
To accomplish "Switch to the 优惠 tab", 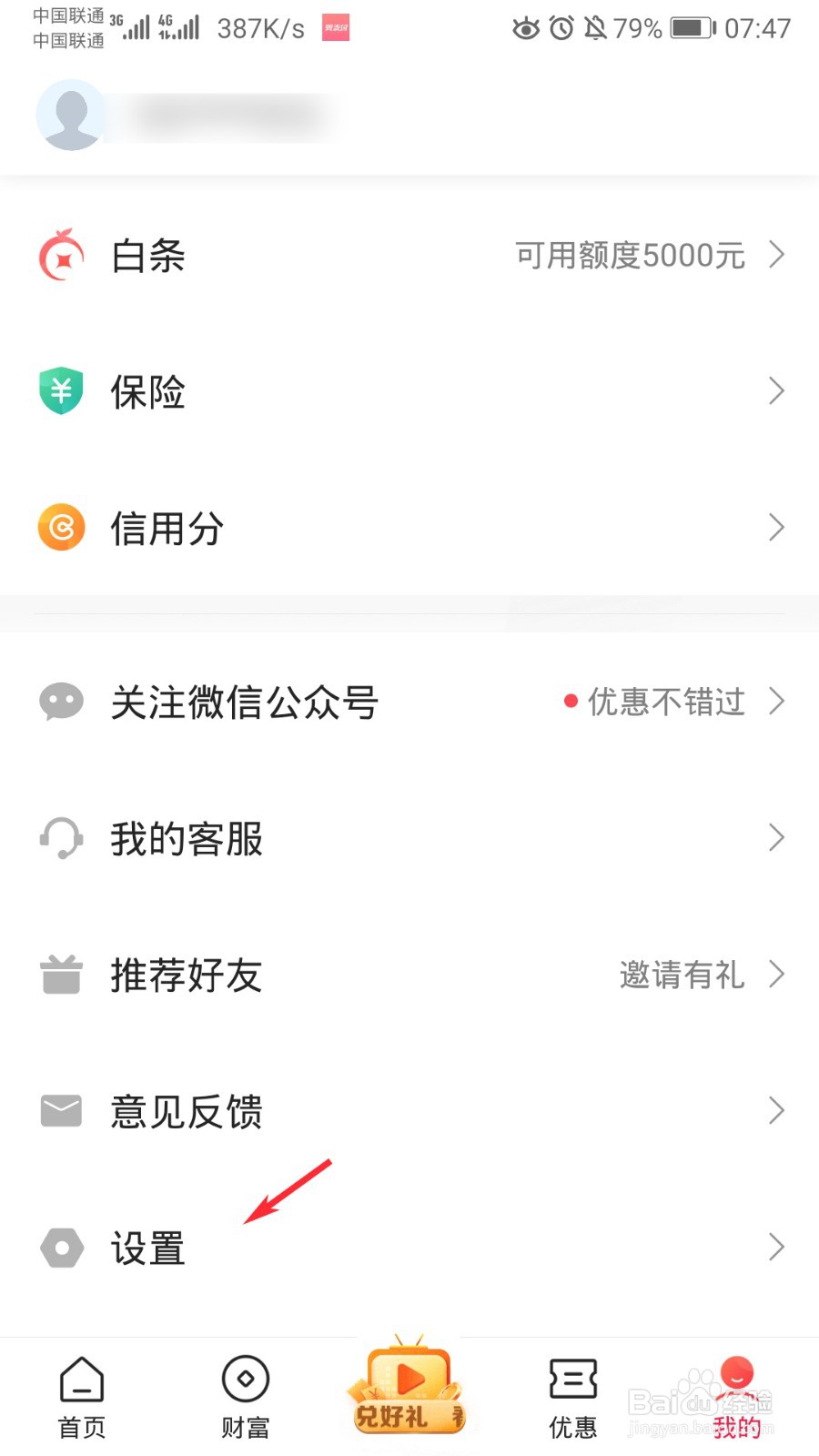I will 572,1381.
